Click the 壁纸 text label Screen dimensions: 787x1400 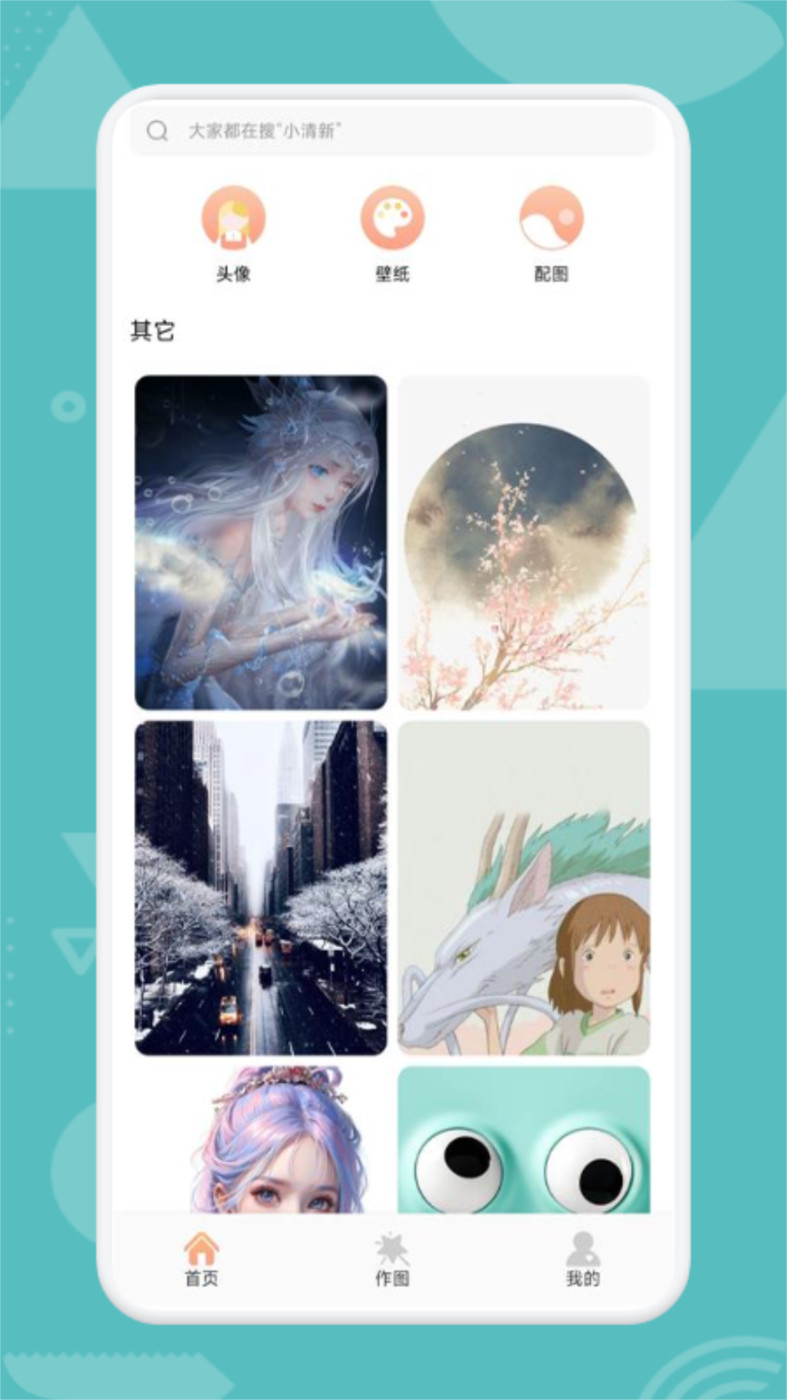(390, 270)
